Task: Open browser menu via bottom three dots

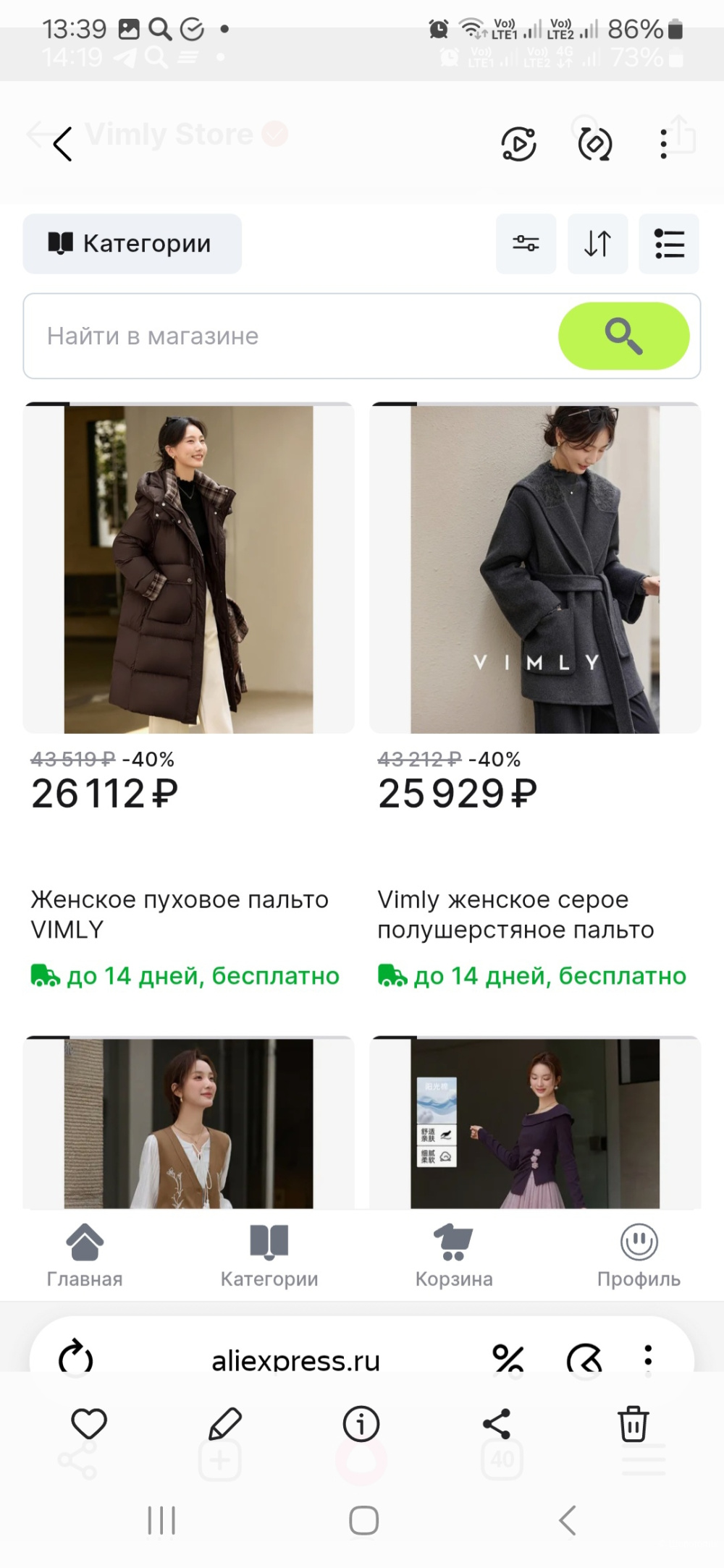Action: [x=648, y=1359]
